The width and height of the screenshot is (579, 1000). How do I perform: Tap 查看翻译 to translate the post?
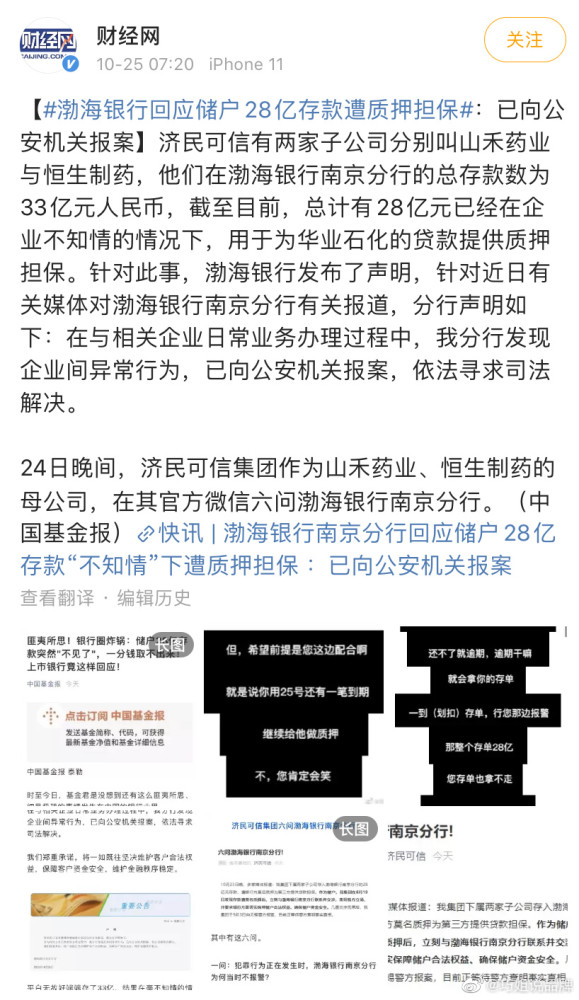(57, 598)
